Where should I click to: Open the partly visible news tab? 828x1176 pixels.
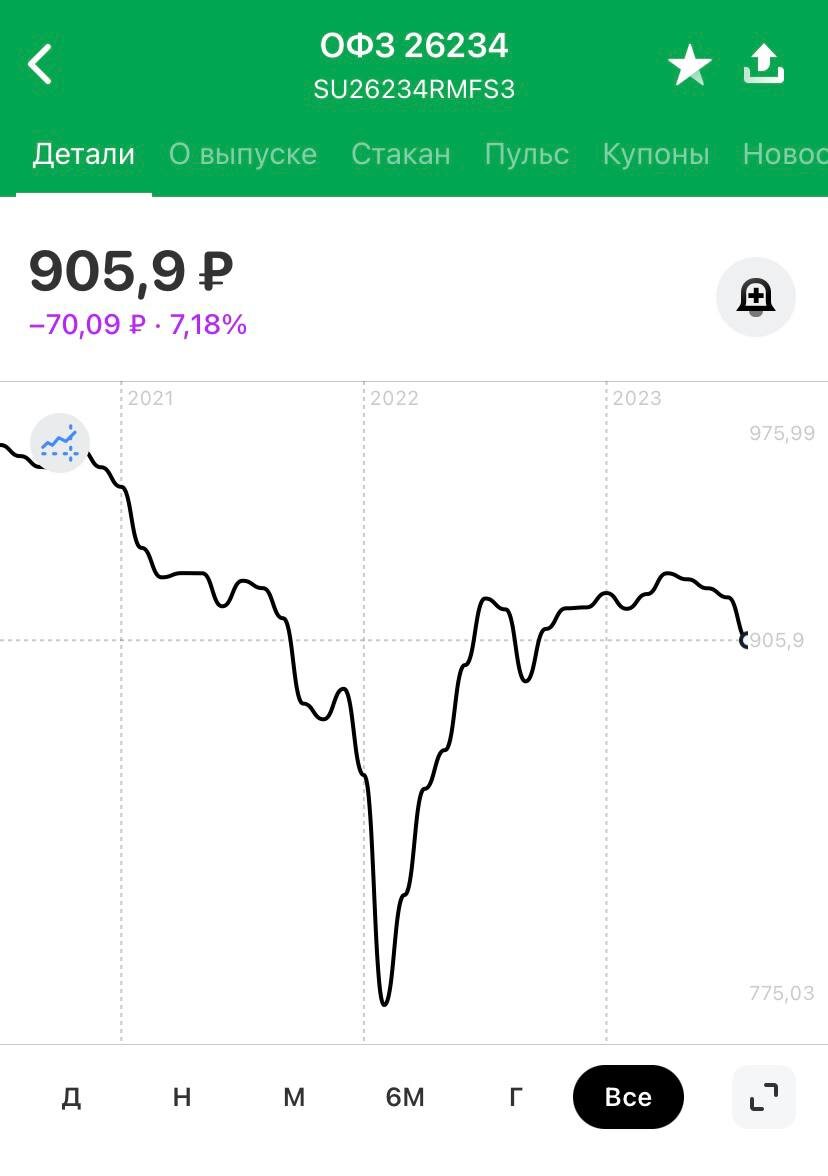[785, 154]
